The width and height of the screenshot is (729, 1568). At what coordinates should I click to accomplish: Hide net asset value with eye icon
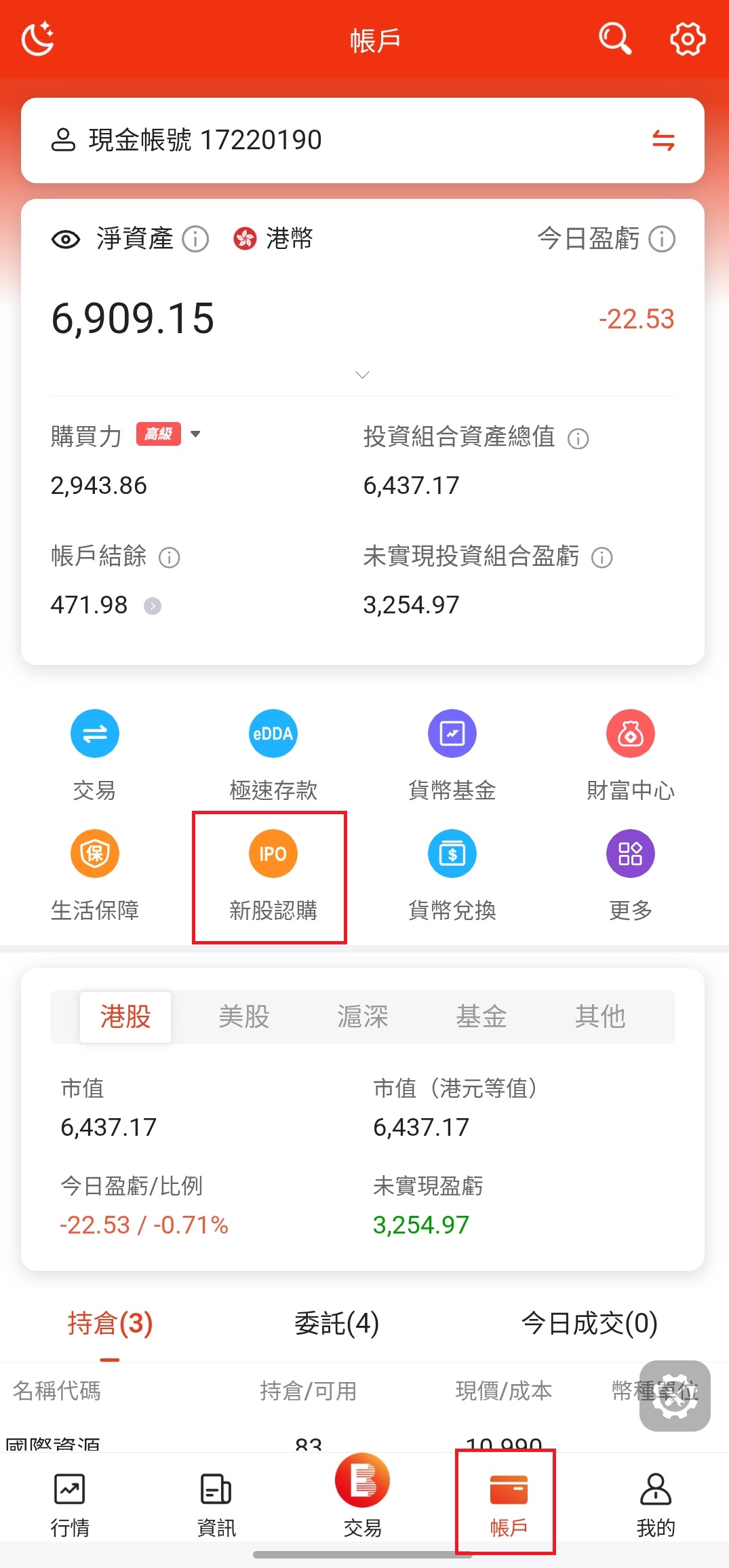66,239
